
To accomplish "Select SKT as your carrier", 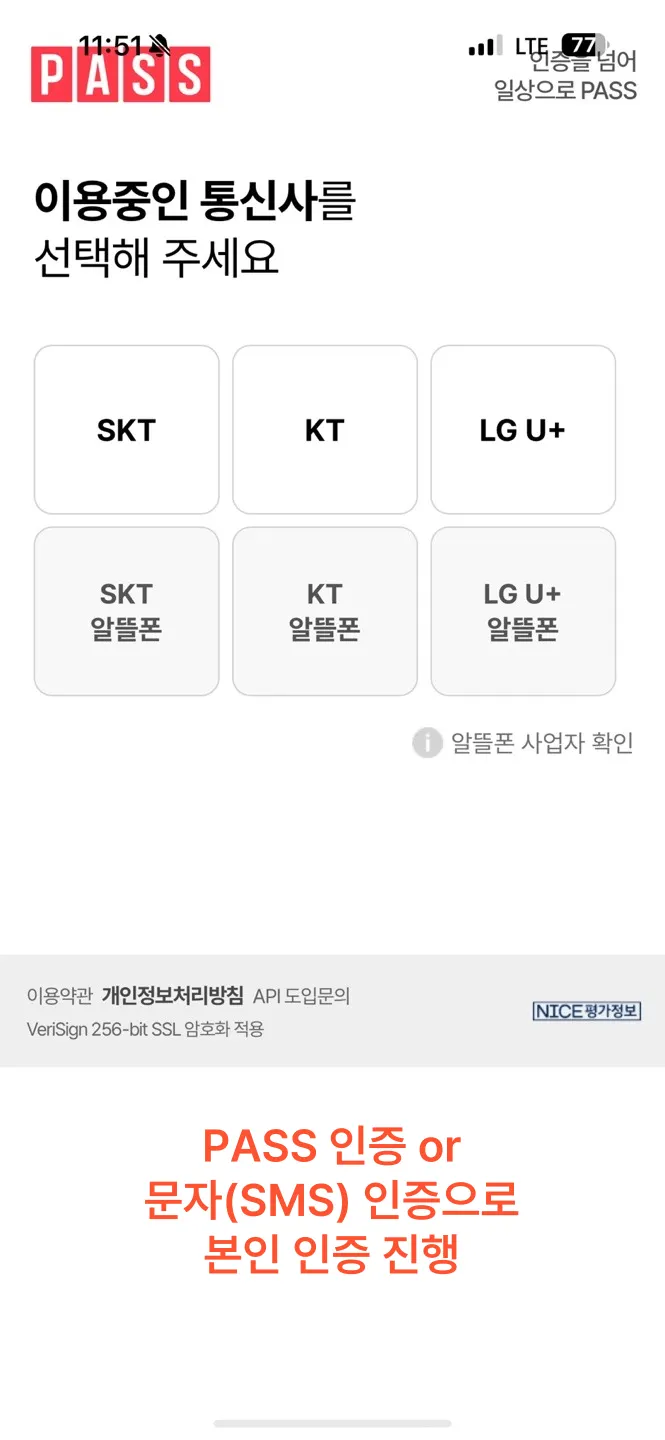I will point(126,430).
